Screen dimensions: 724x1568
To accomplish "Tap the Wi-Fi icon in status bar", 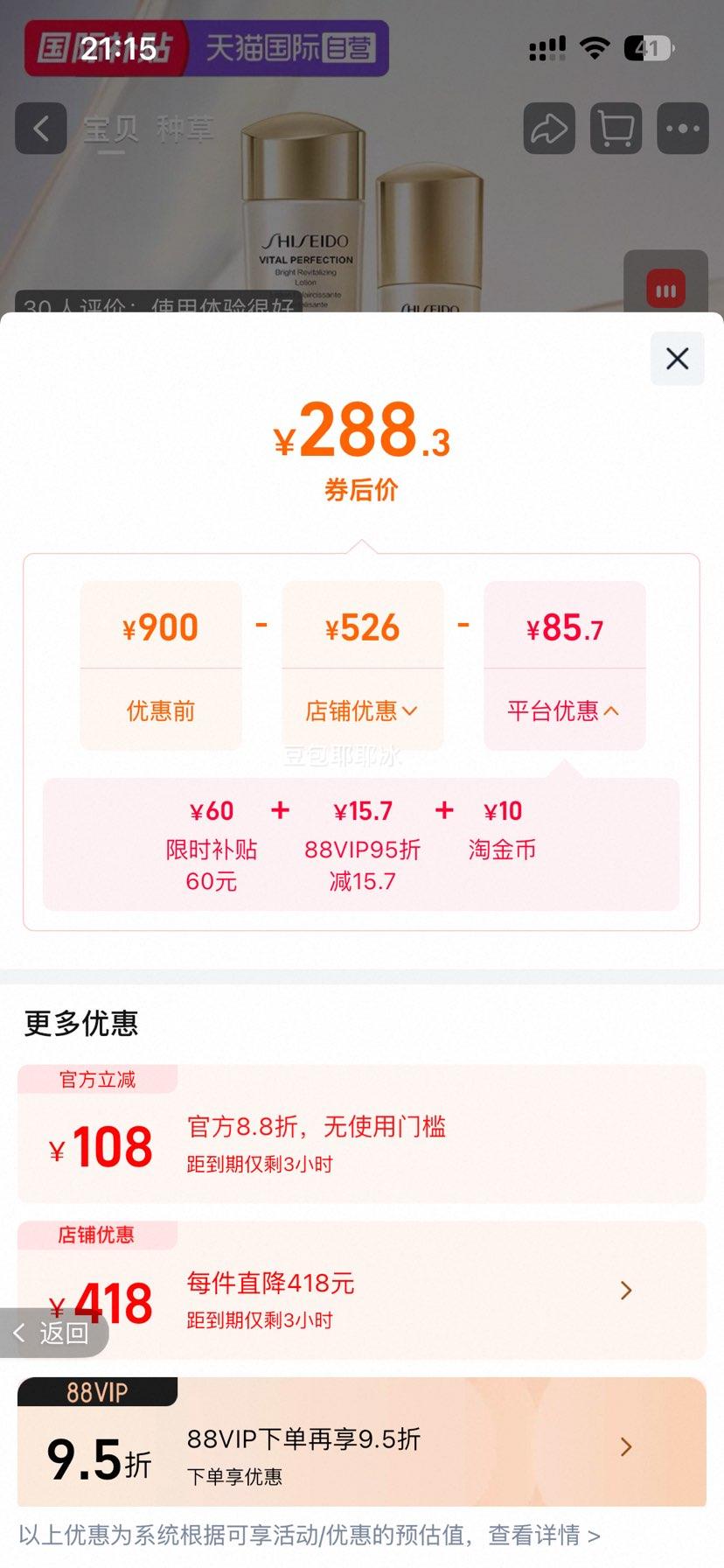I will 595,48.
